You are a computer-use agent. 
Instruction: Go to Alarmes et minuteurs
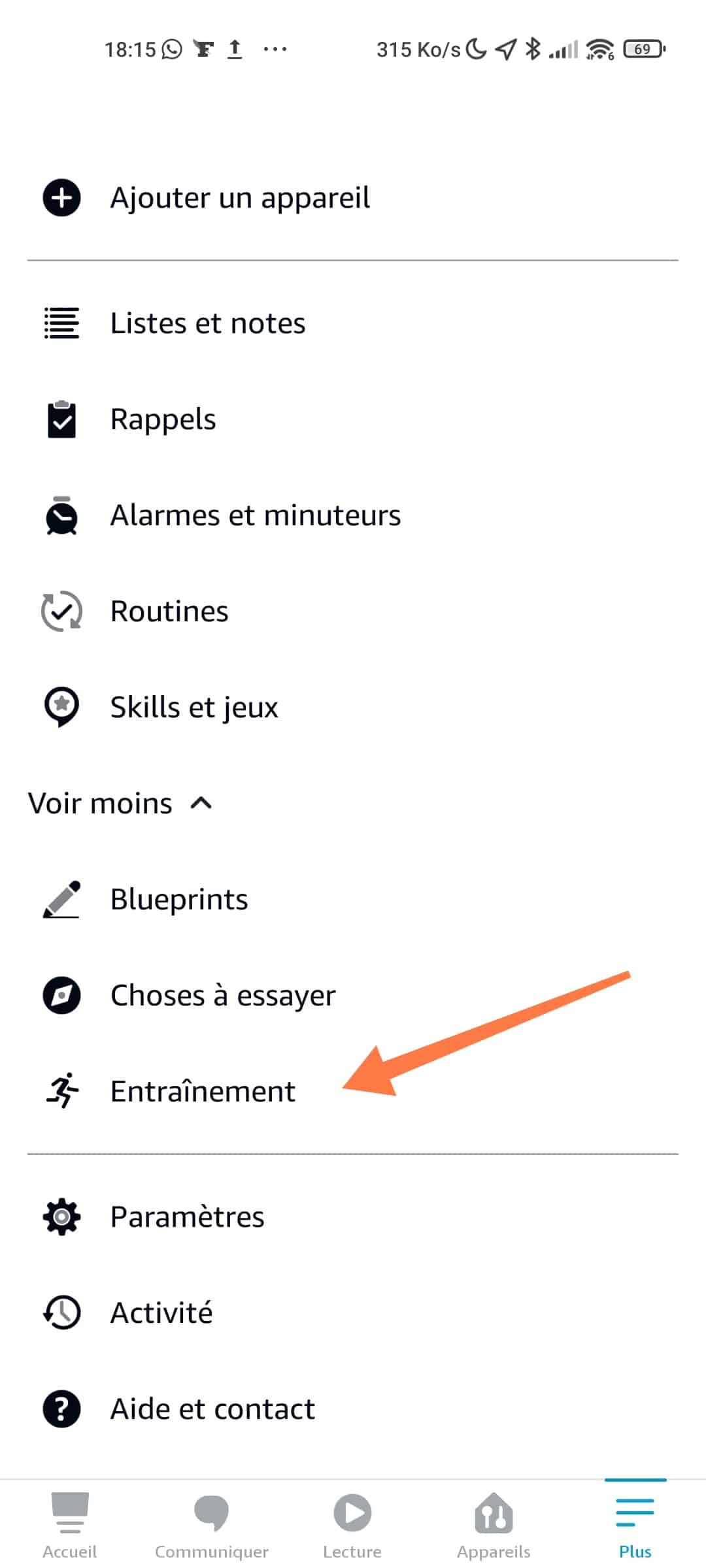(353, 515)
